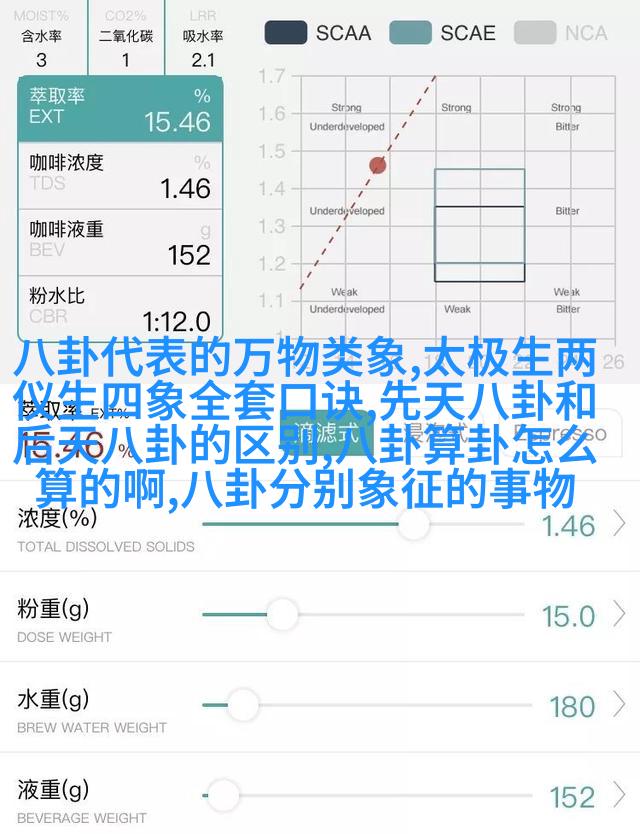Image resolution: width=640 pixels, height=834 pixels.
Task: Edit the 含水率 MOIST% value
Action: (x=41, y=59)
